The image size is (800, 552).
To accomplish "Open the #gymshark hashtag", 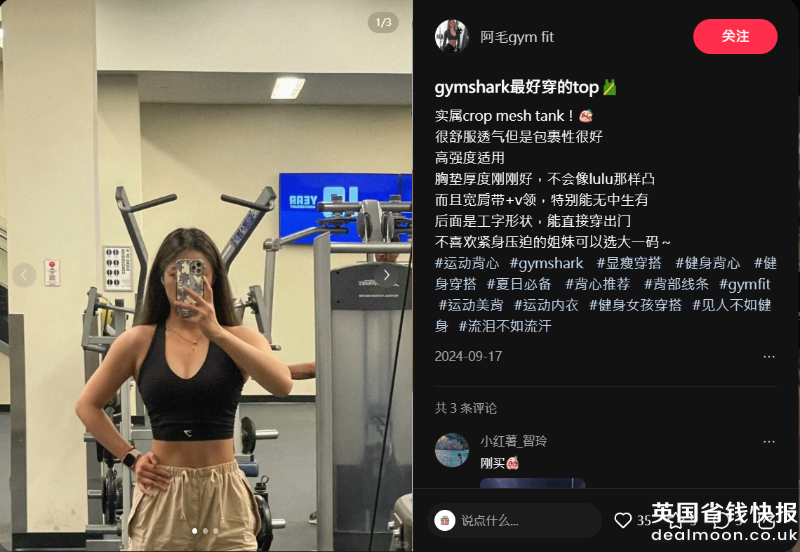I will click(546, 263).
